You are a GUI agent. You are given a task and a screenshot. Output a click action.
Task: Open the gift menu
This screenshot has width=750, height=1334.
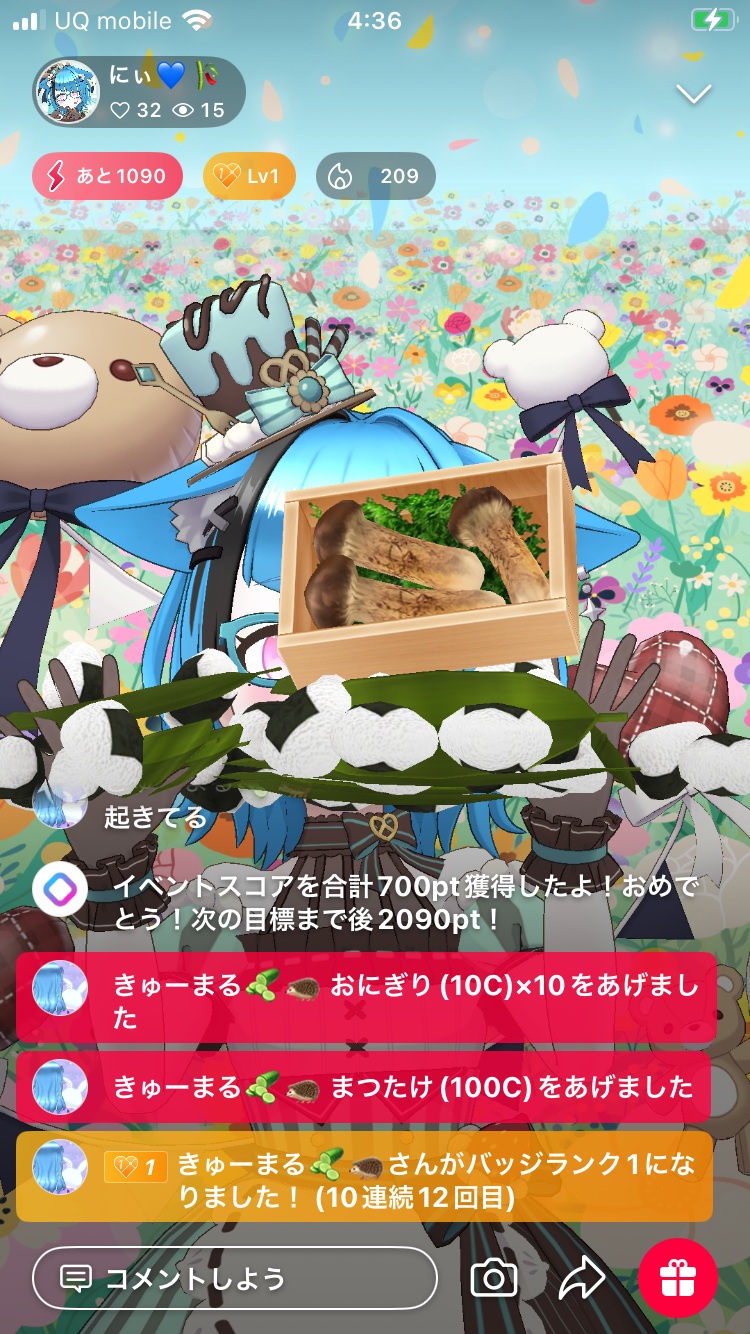coord(677,1277)
